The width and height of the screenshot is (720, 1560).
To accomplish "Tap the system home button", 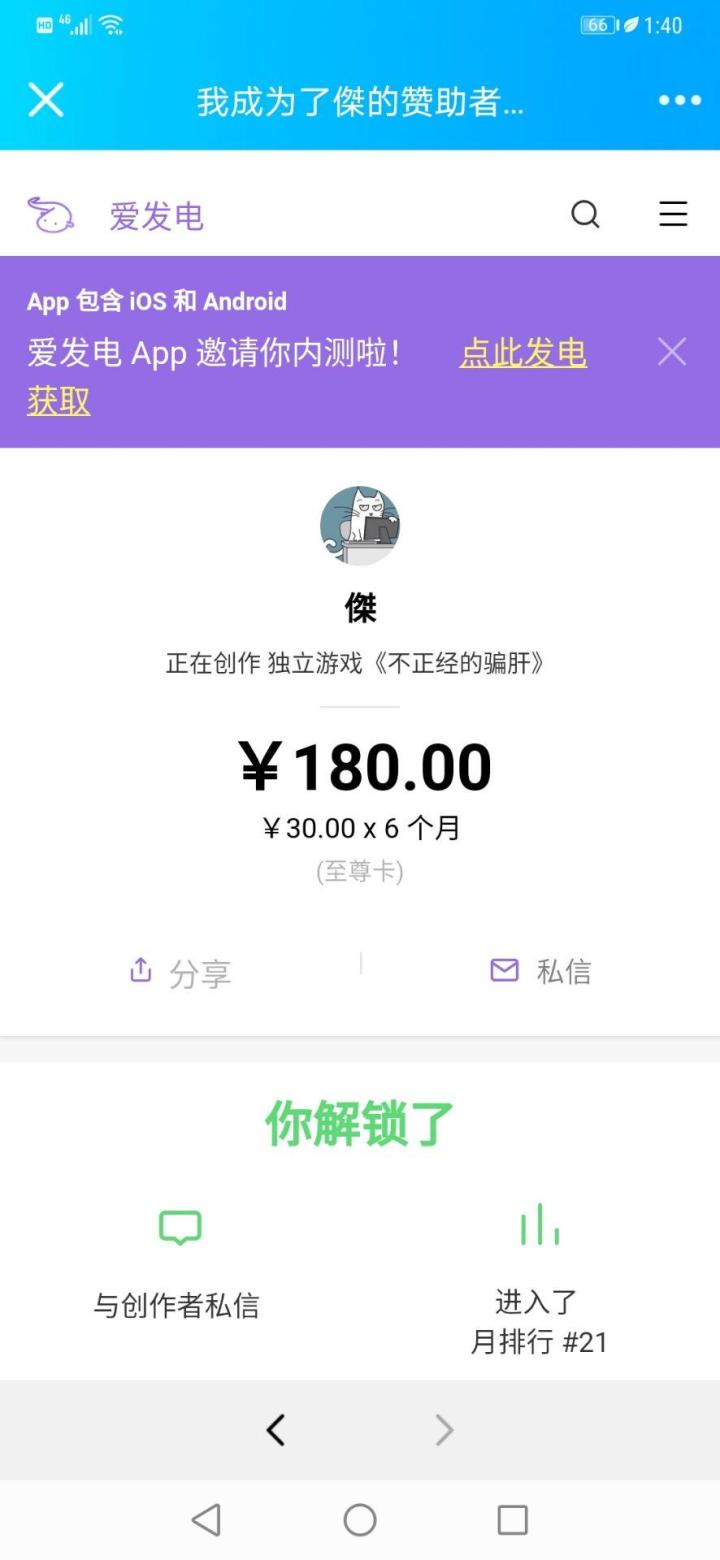I will (360, 1520).
